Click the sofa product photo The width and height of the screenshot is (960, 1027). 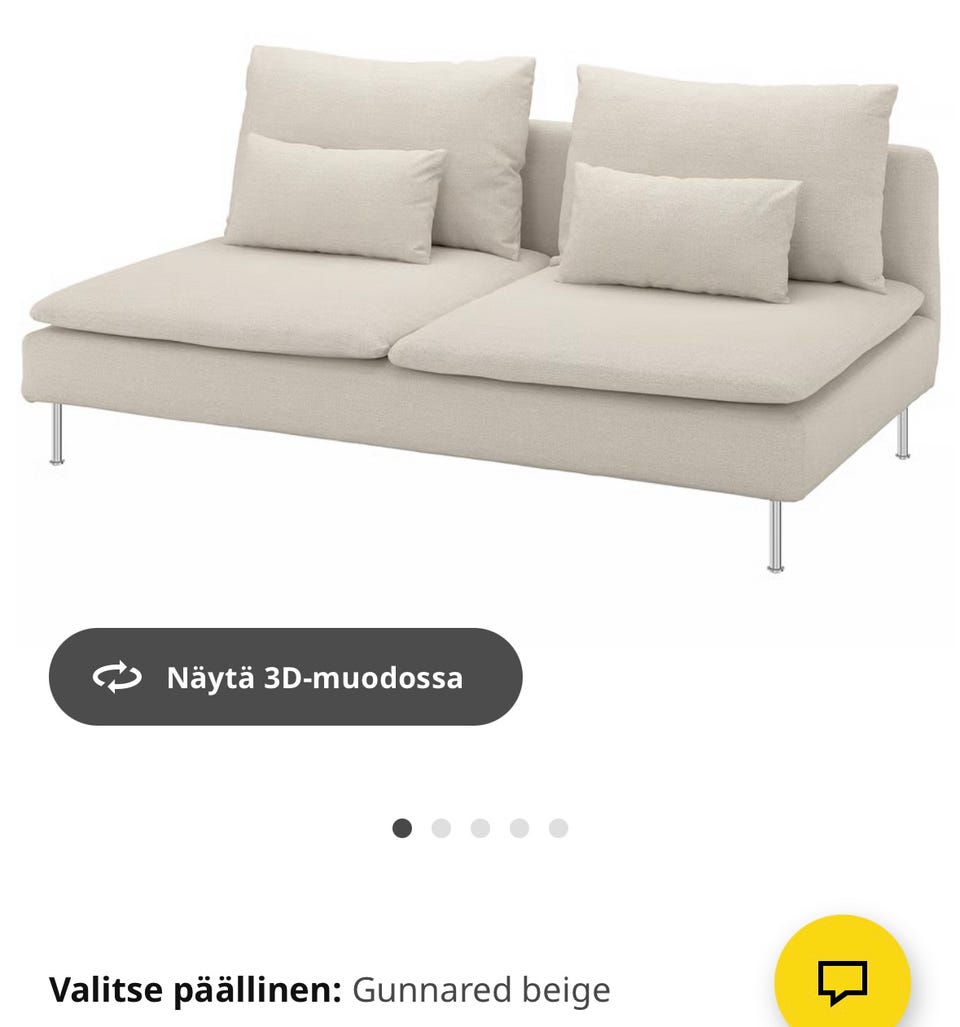pos(480,300)
